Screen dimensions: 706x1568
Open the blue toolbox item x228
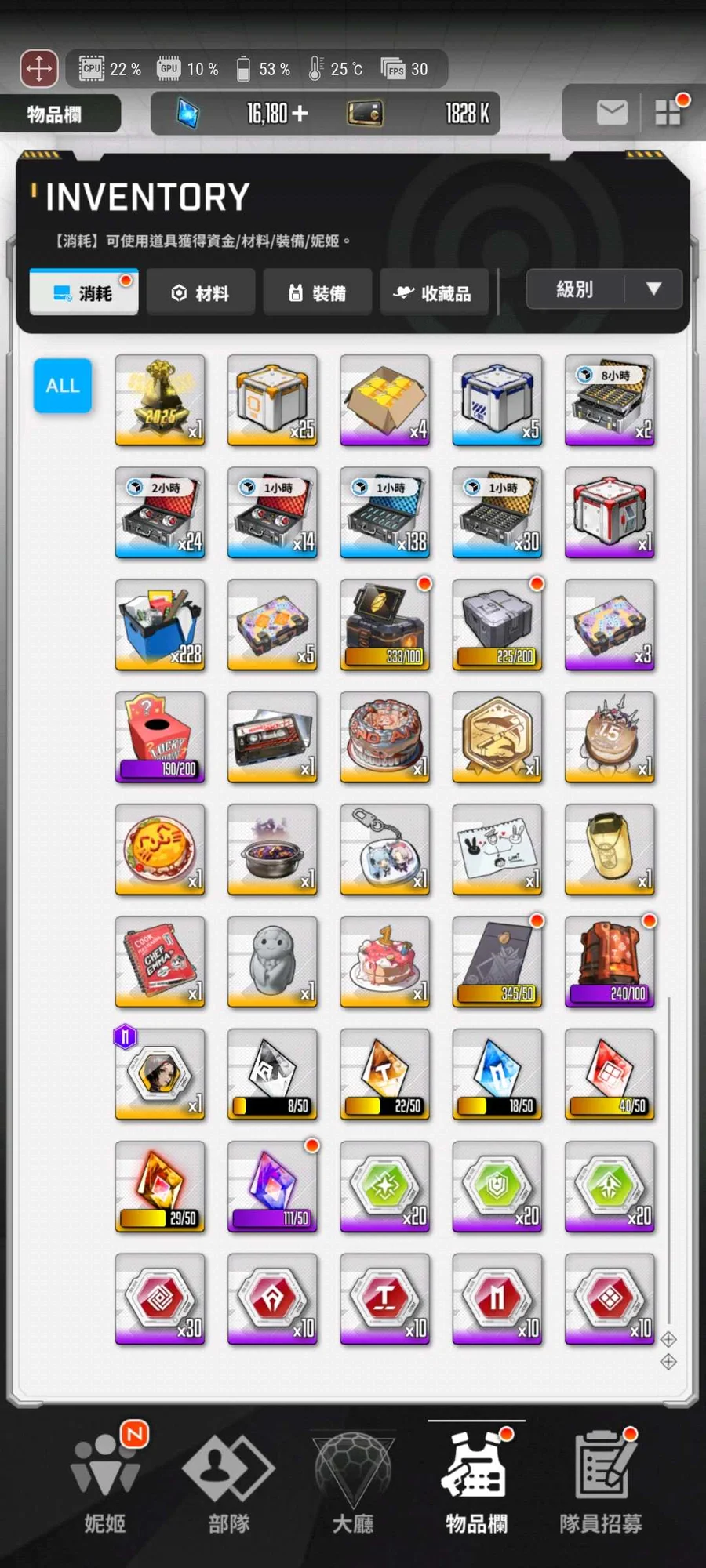(160, 625)
